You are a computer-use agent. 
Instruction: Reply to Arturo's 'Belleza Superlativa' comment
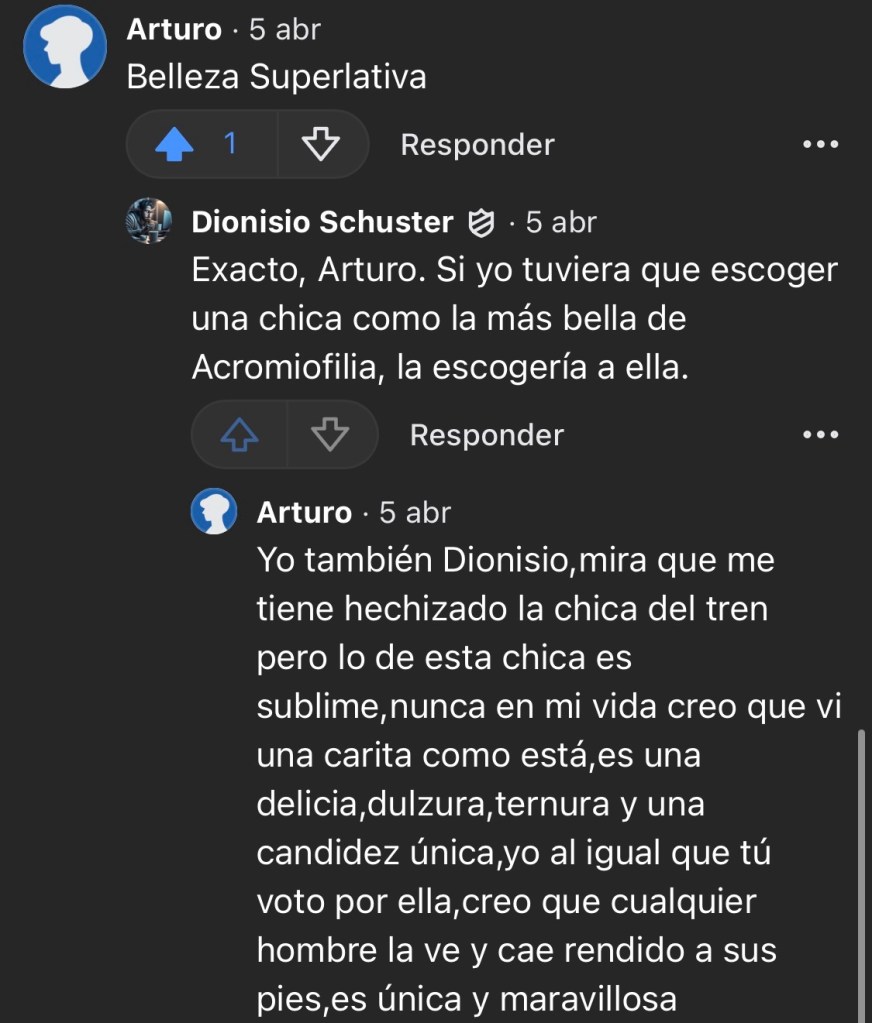477,145
